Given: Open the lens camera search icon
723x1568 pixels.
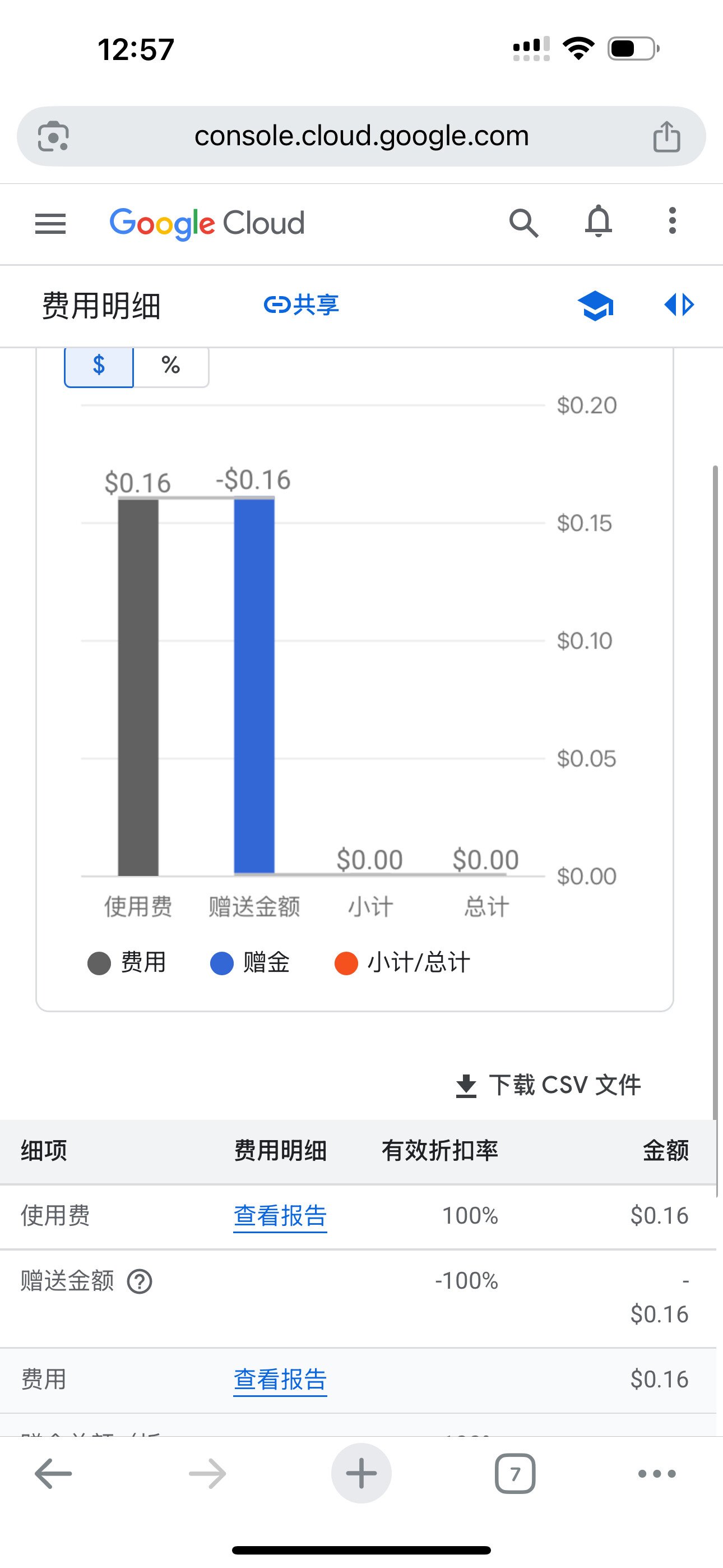Looking at the screenshot, I should (x=54, y=136).
